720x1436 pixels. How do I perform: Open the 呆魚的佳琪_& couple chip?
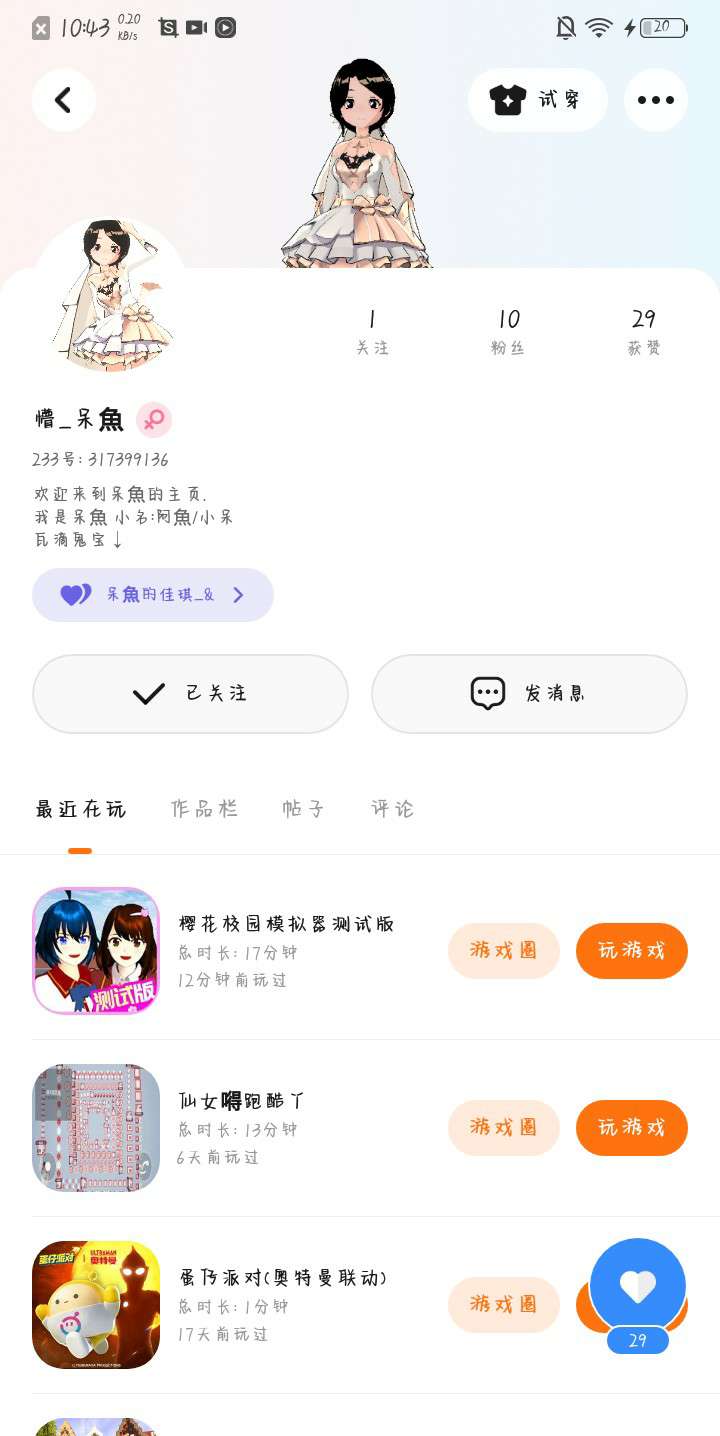coord(153,595)
